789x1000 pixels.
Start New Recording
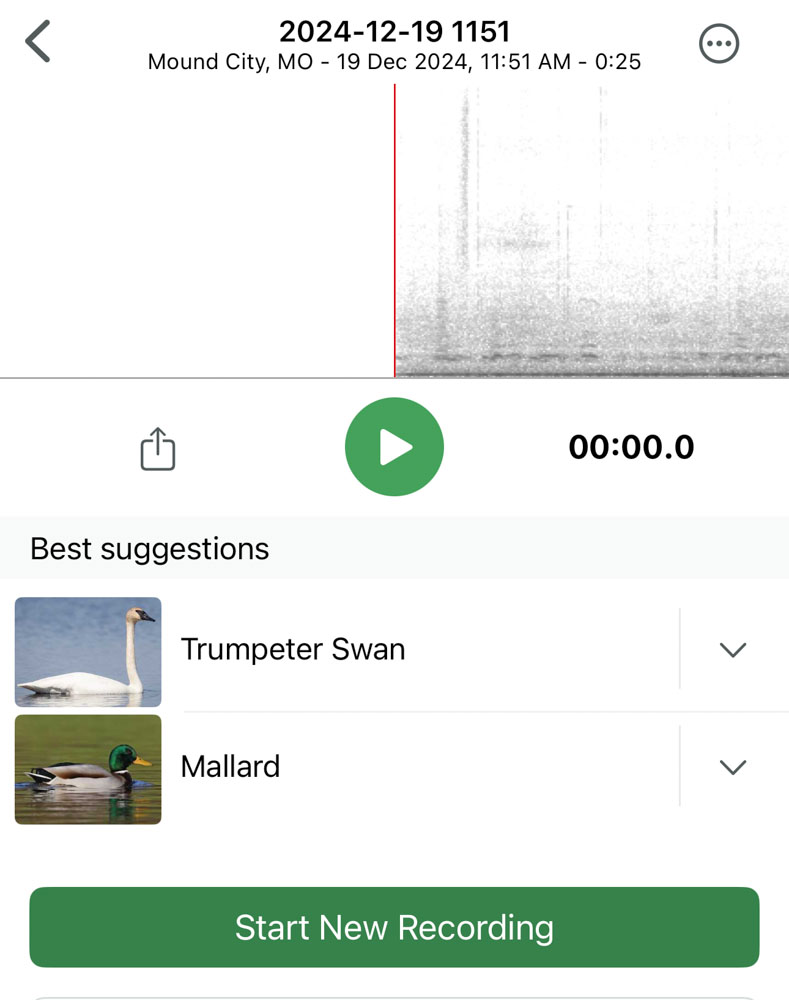394,927
